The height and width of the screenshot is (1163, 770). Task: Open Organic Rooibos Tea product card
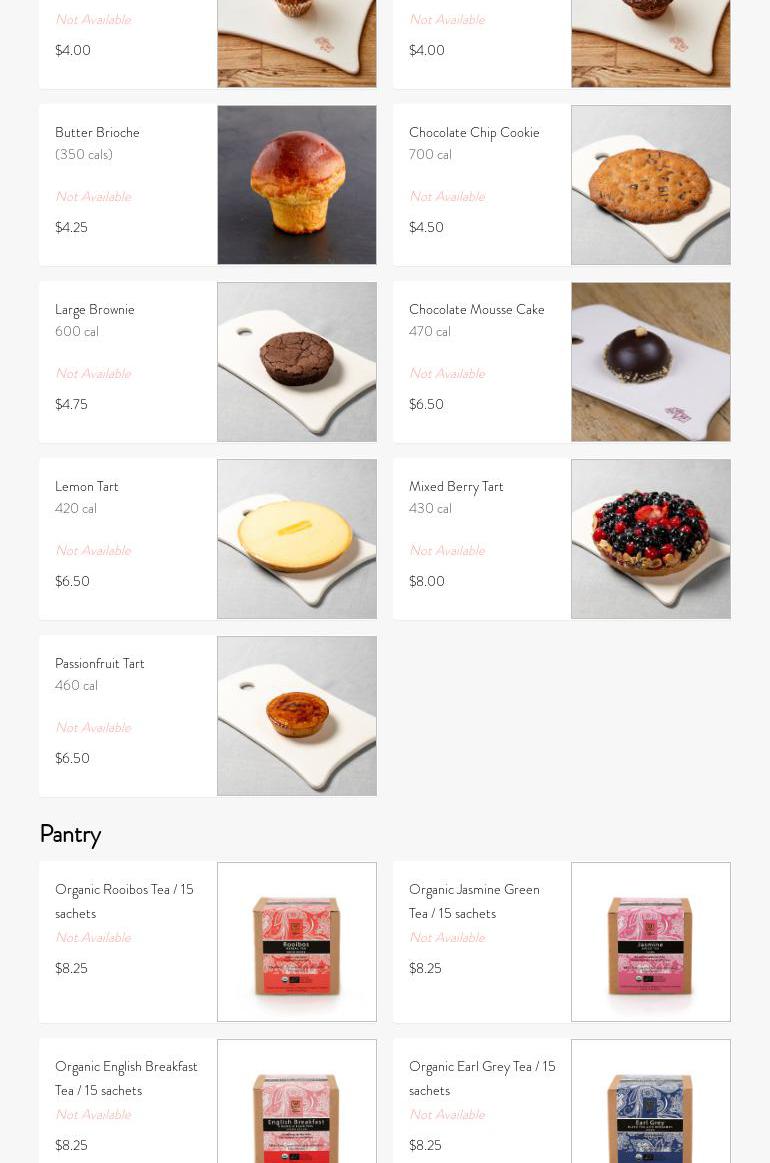[x=208, y=942]
